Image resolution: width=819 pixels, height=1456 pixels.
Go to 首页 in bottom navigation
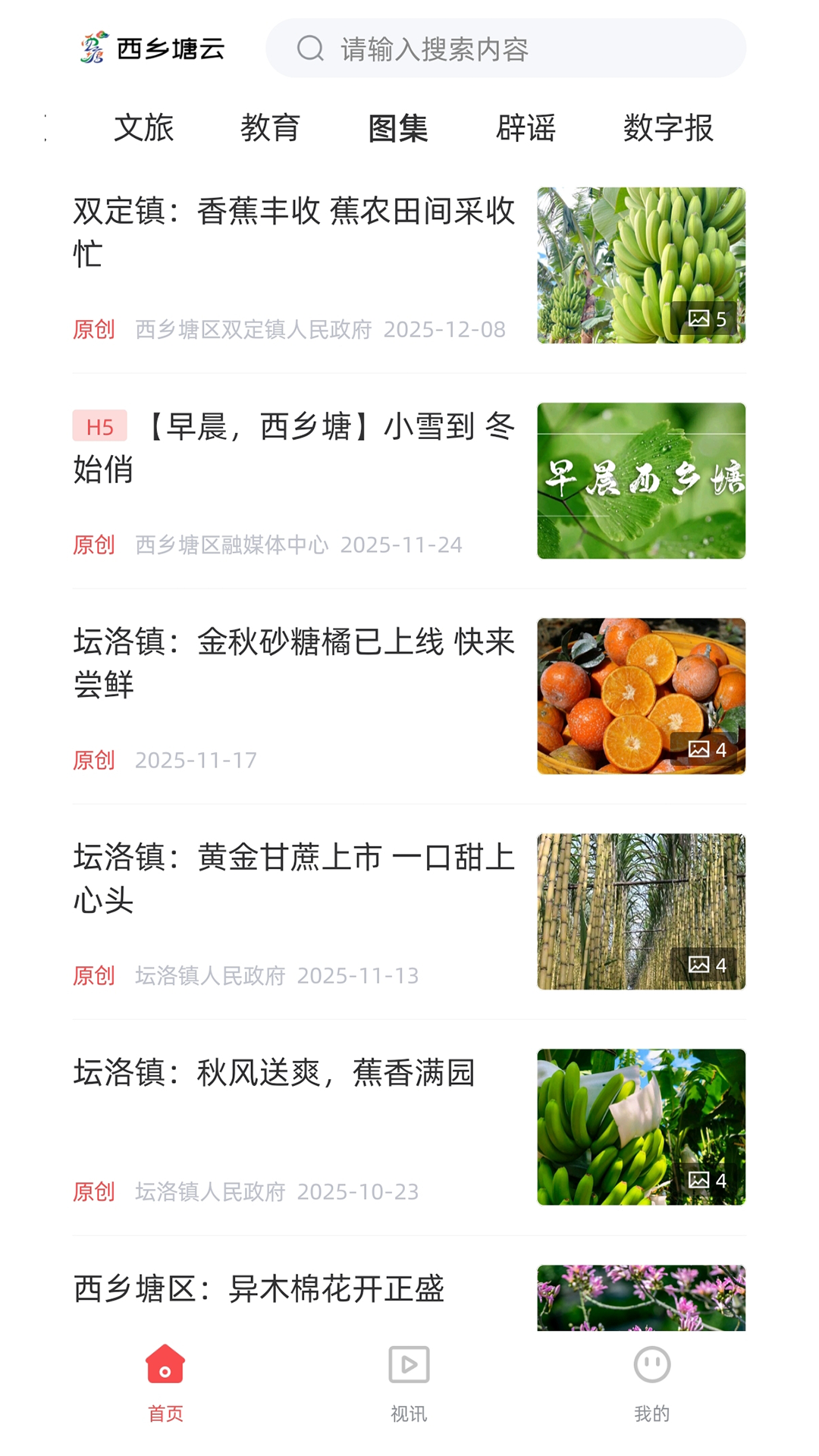[165, 1383]
